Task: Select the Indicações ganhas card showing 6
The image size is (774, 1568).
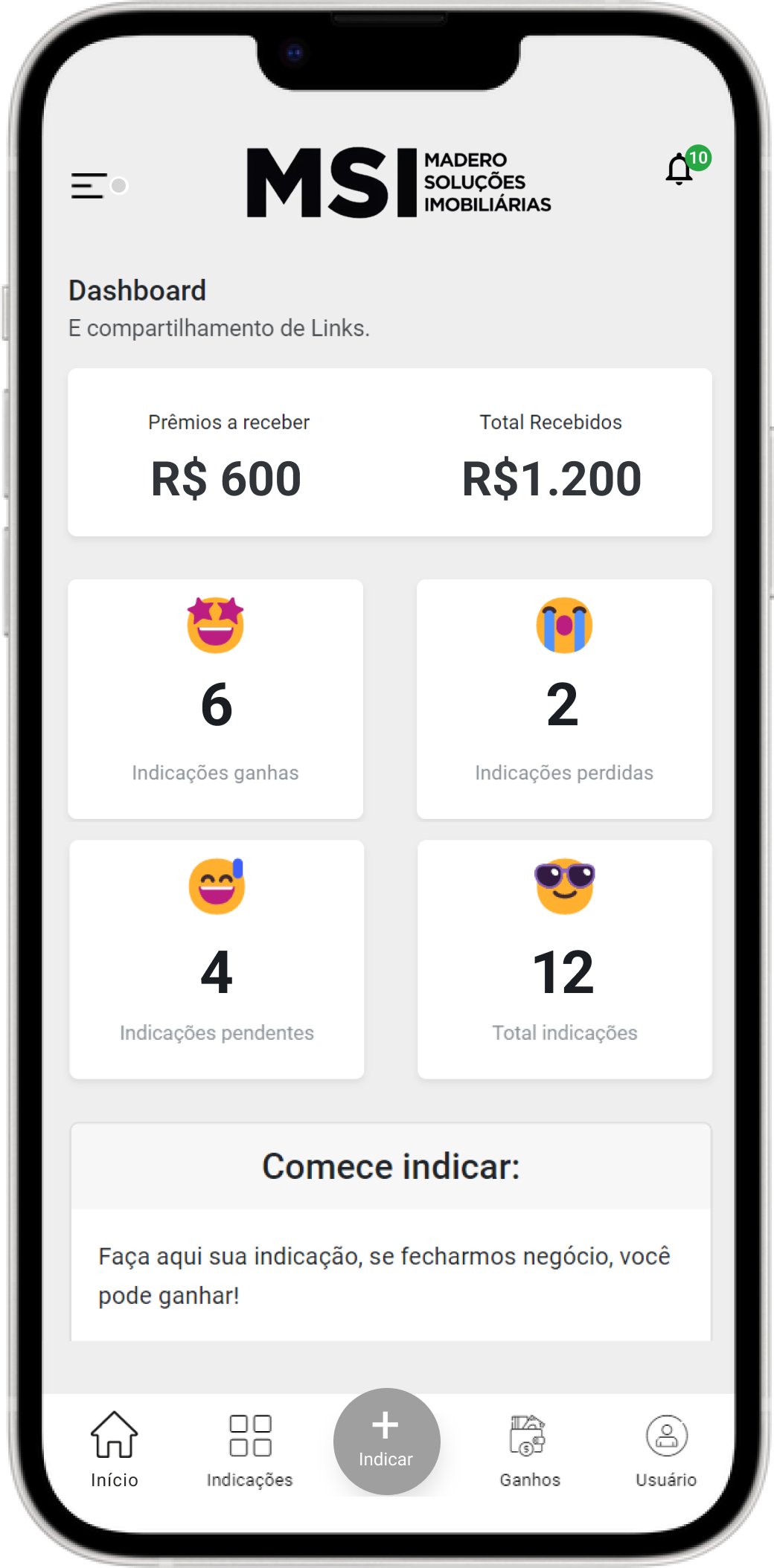Action: click(x=216, y=699)
